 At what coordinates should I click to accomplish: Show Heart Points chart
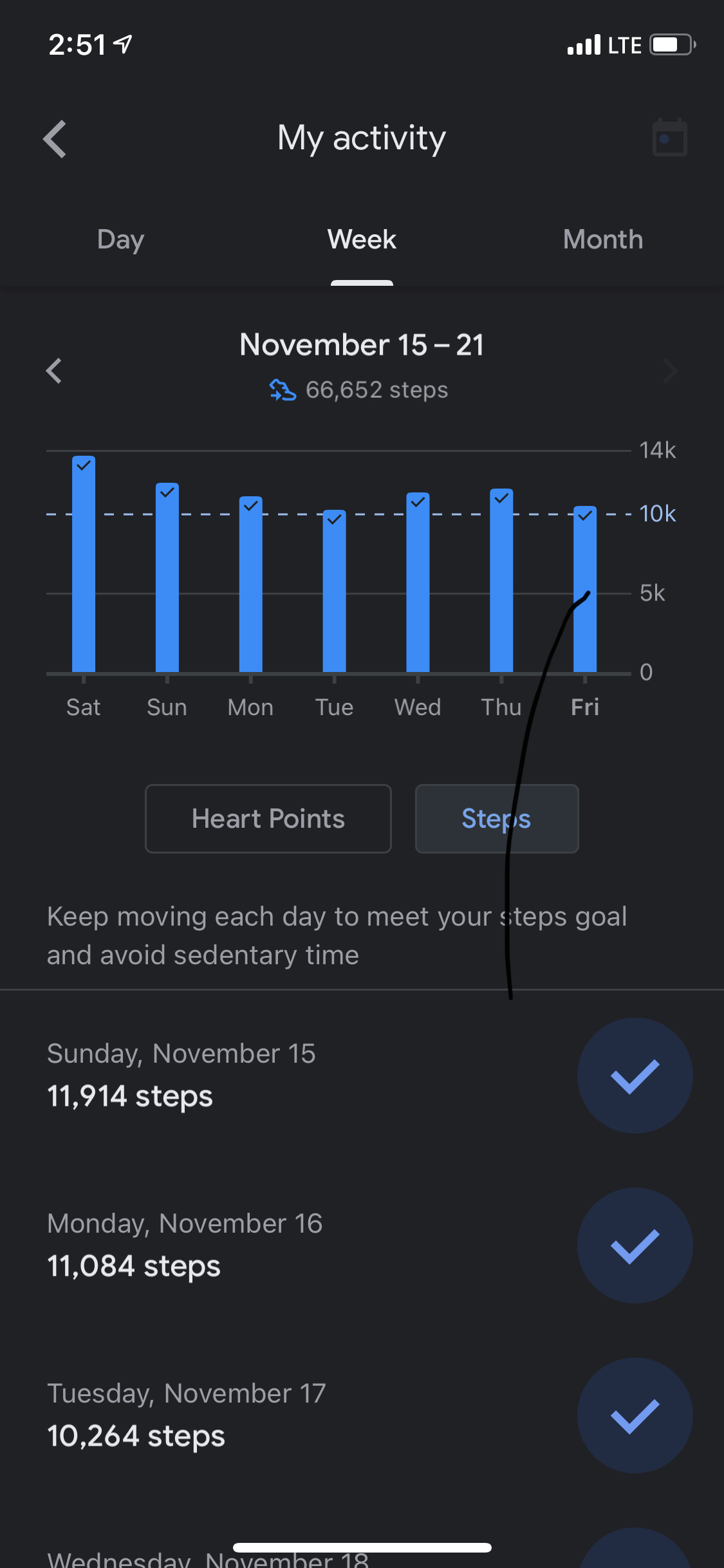pos(268,819)
